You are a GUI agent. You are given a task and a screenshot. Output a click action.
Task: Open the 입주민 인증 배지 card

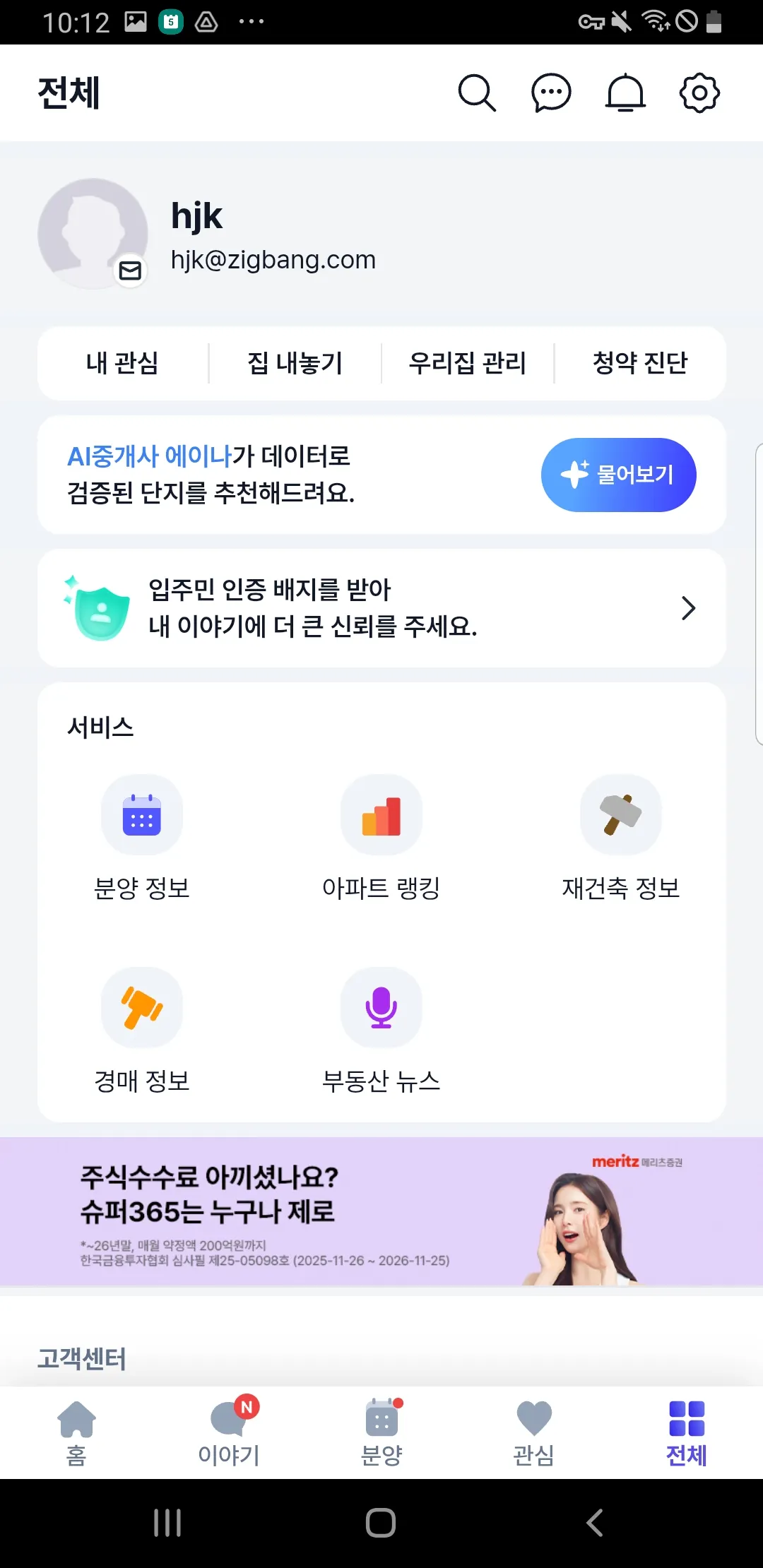click(381, 608)
